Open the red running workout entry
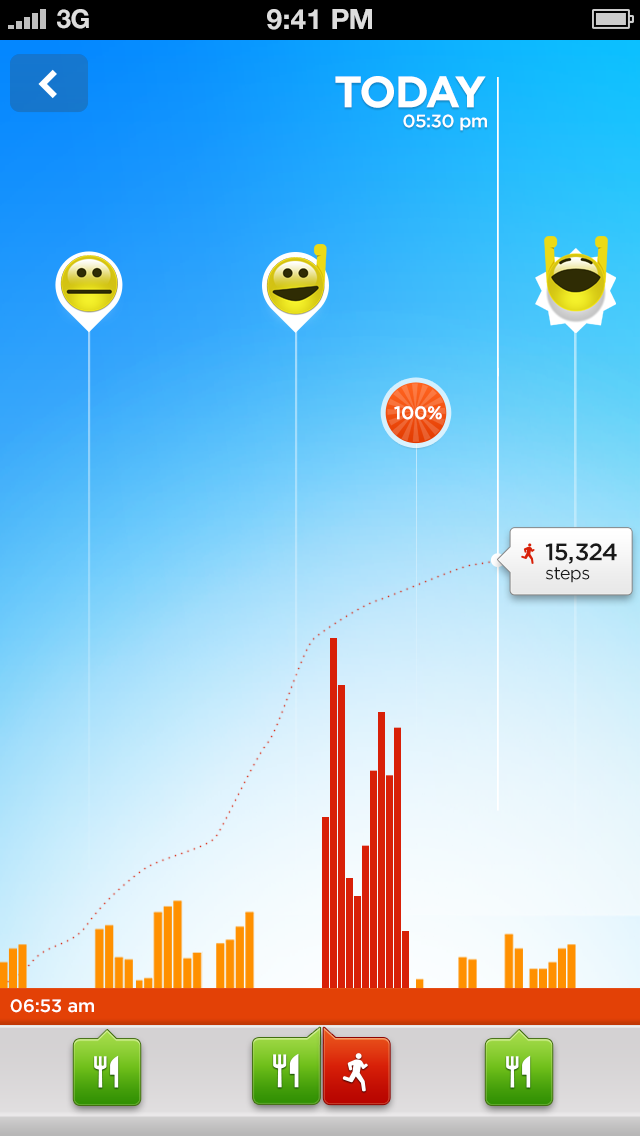Viewport: 640px width, 1136px height. pos(357,1071)
